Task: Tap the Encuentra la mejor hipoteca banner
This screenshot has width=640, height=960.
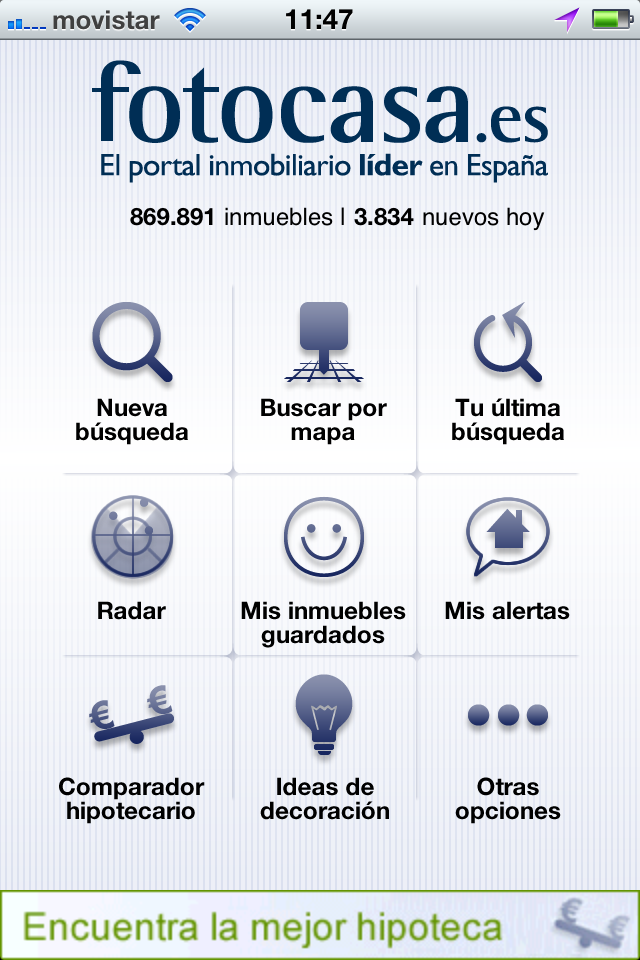Action: (x=320, y=925)
